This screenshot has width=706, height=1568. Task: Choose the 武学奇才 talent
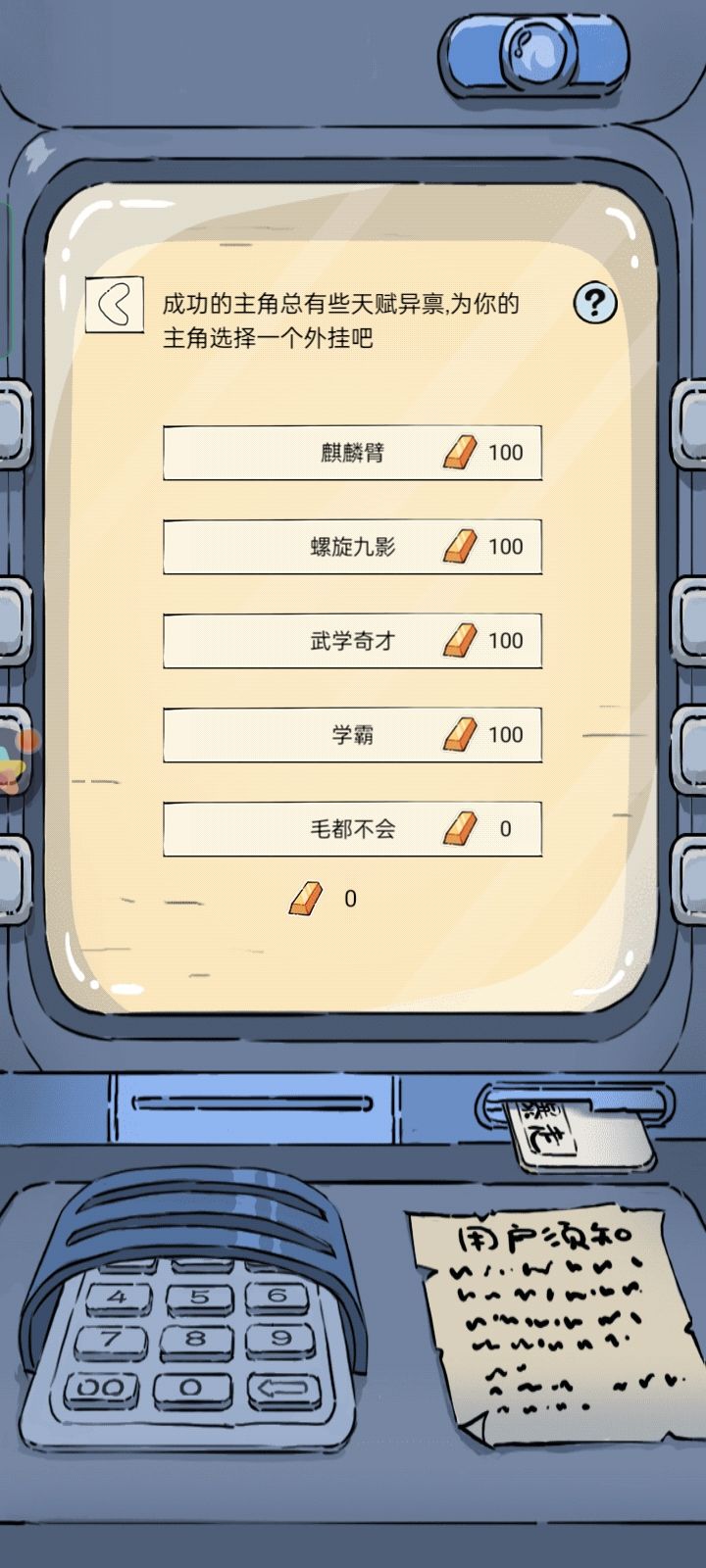[353, 640]
